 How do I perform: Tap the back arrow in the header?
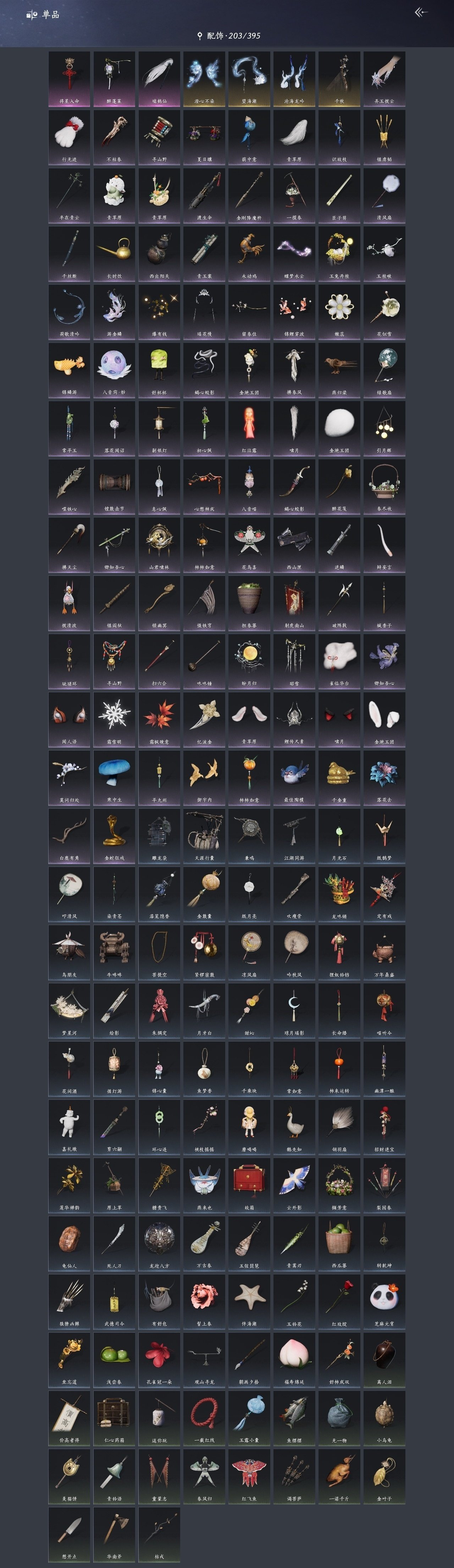421,12
